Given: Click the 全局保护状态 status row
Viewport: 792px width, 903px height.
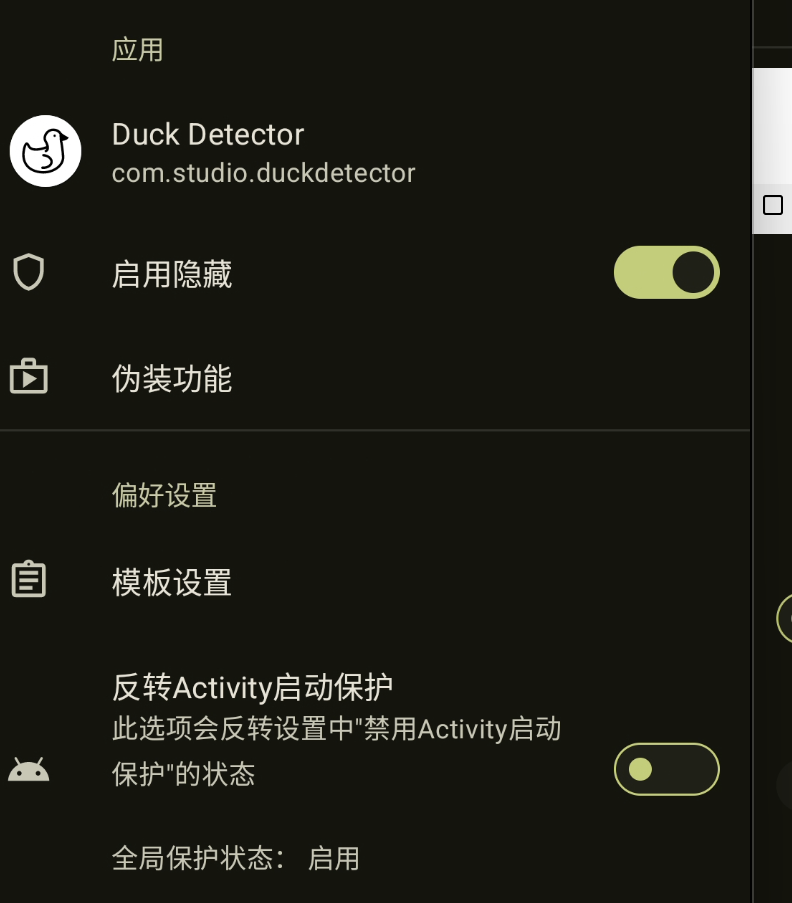Looking at the screenshot, I should [x=236, y=859].
